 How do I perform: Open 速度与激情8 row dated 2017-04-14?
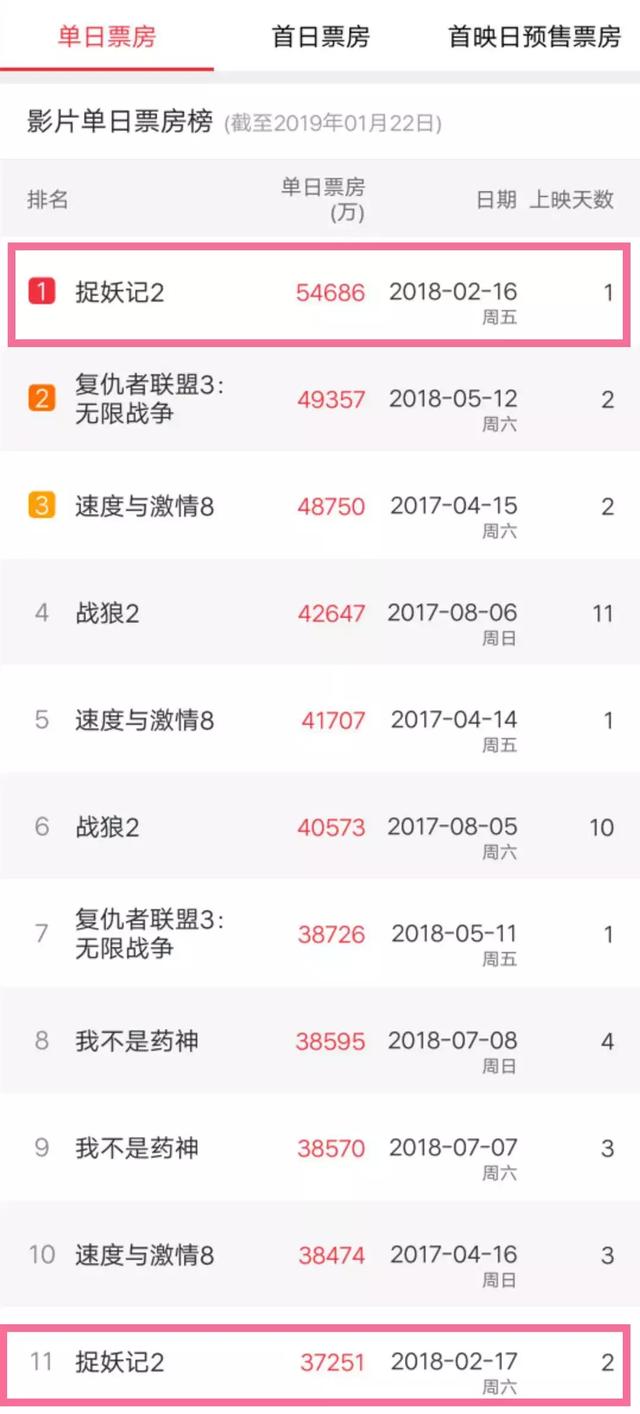(x=320, y=720)
